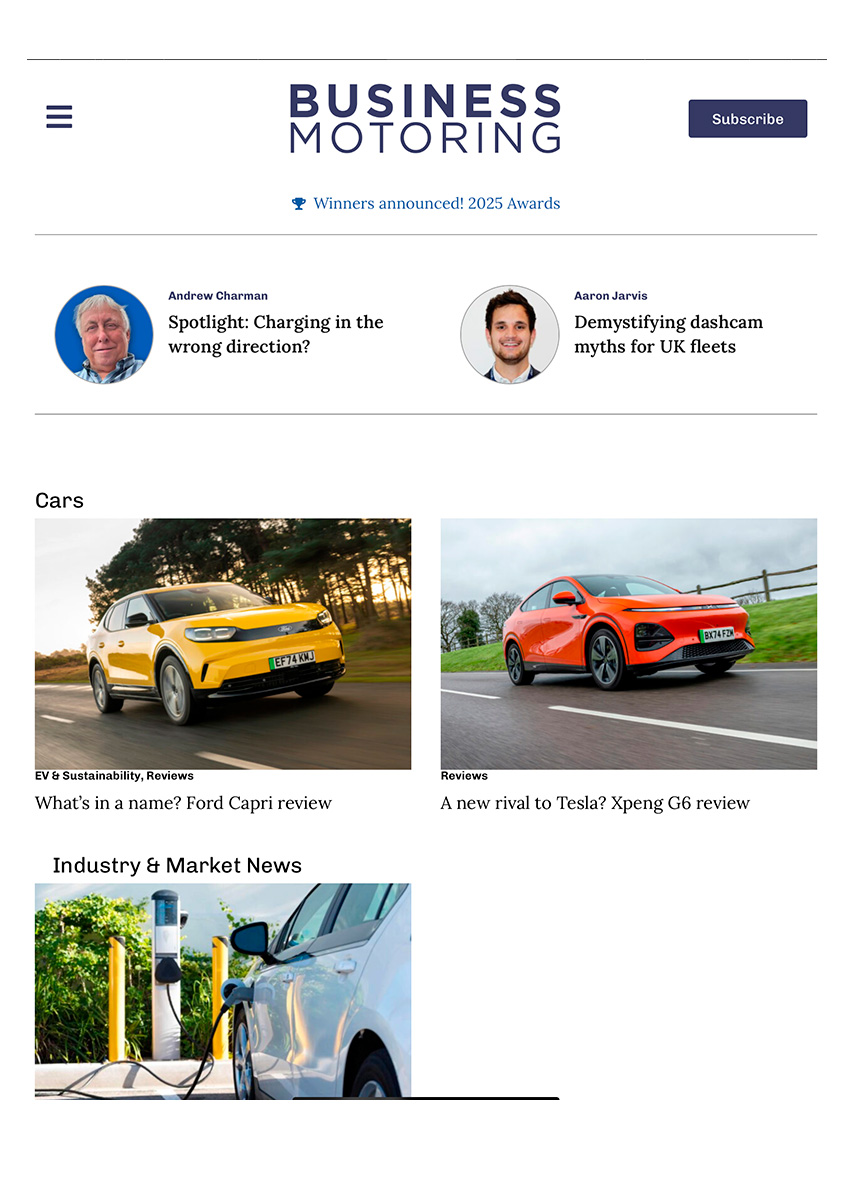This screenshot has height=1200, width=854.
Task: Open the EV charger news image
Action: (223, 990)
